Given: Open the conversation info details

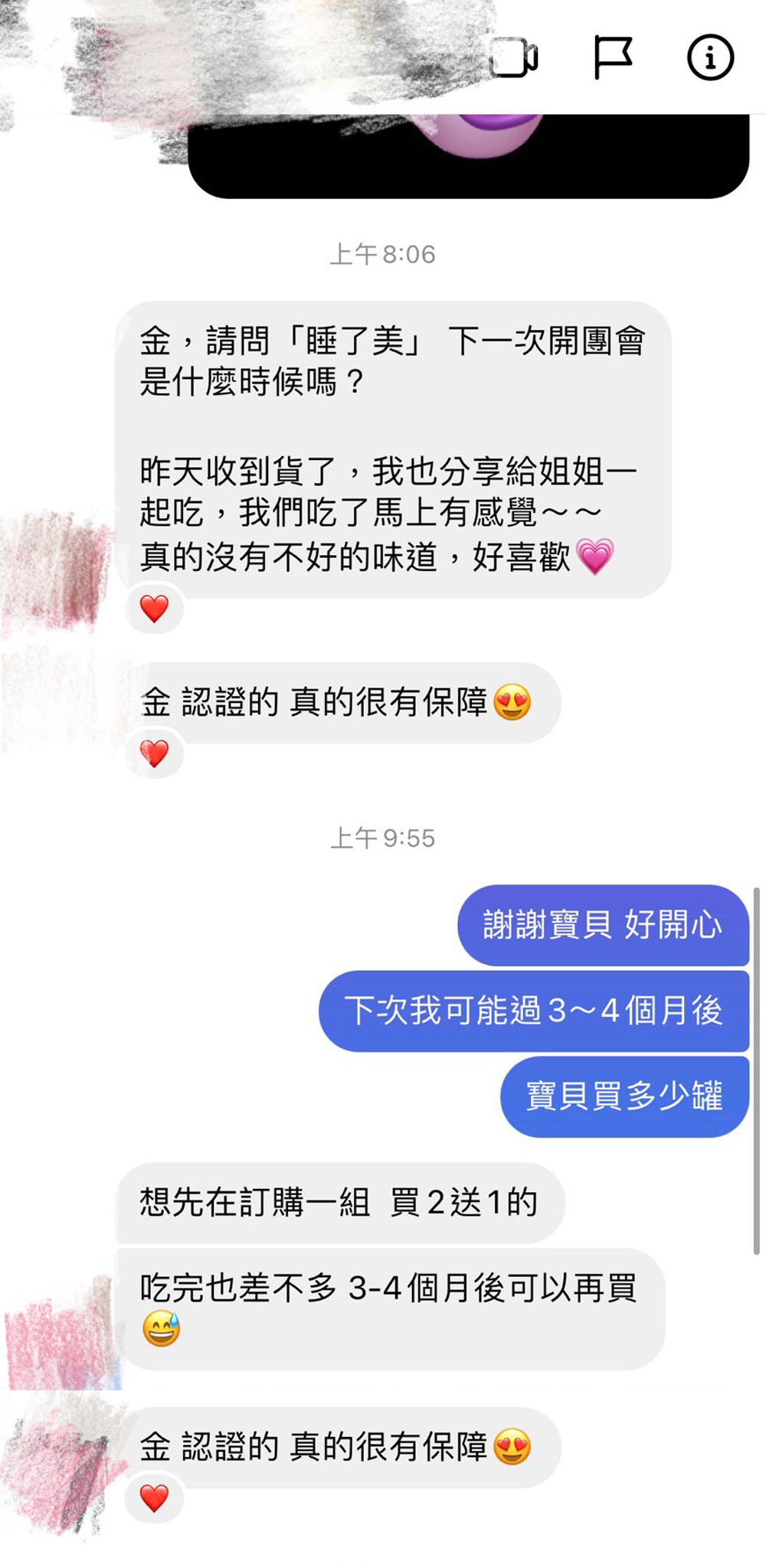Looking at the screenshot, I should coord(710,57).
